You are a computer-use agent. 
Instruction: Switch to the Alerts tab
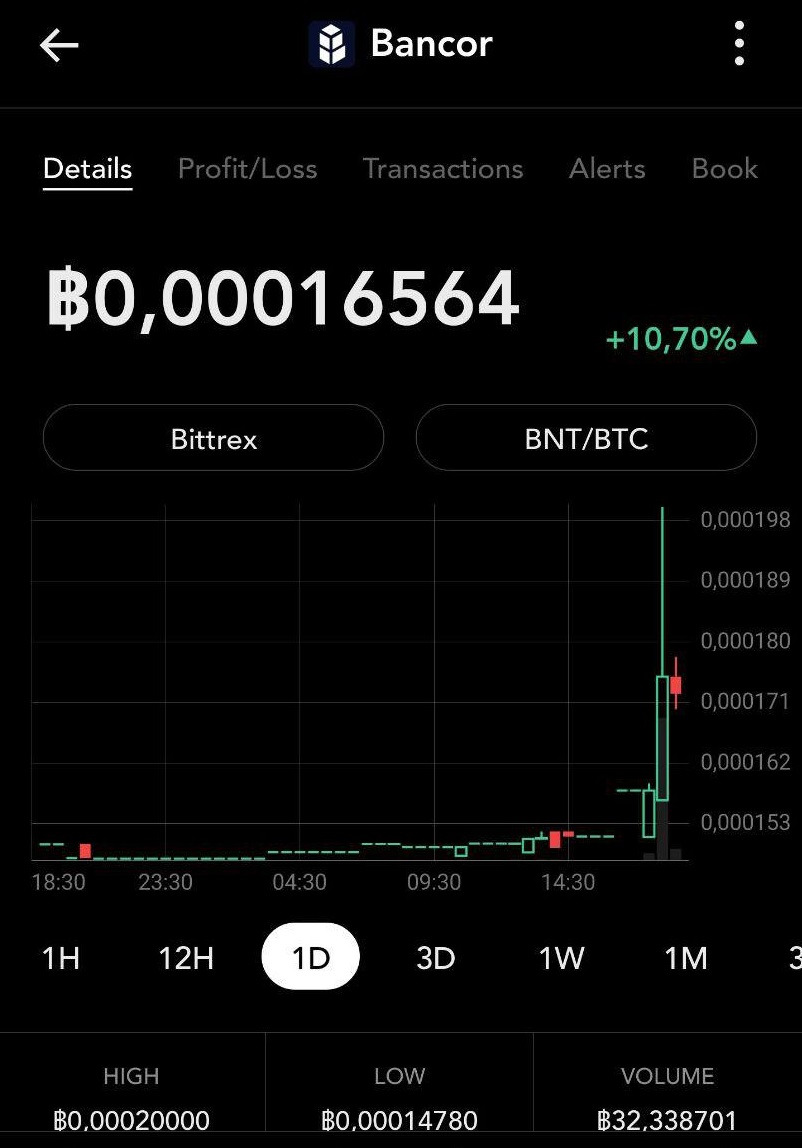pos(607,169)
